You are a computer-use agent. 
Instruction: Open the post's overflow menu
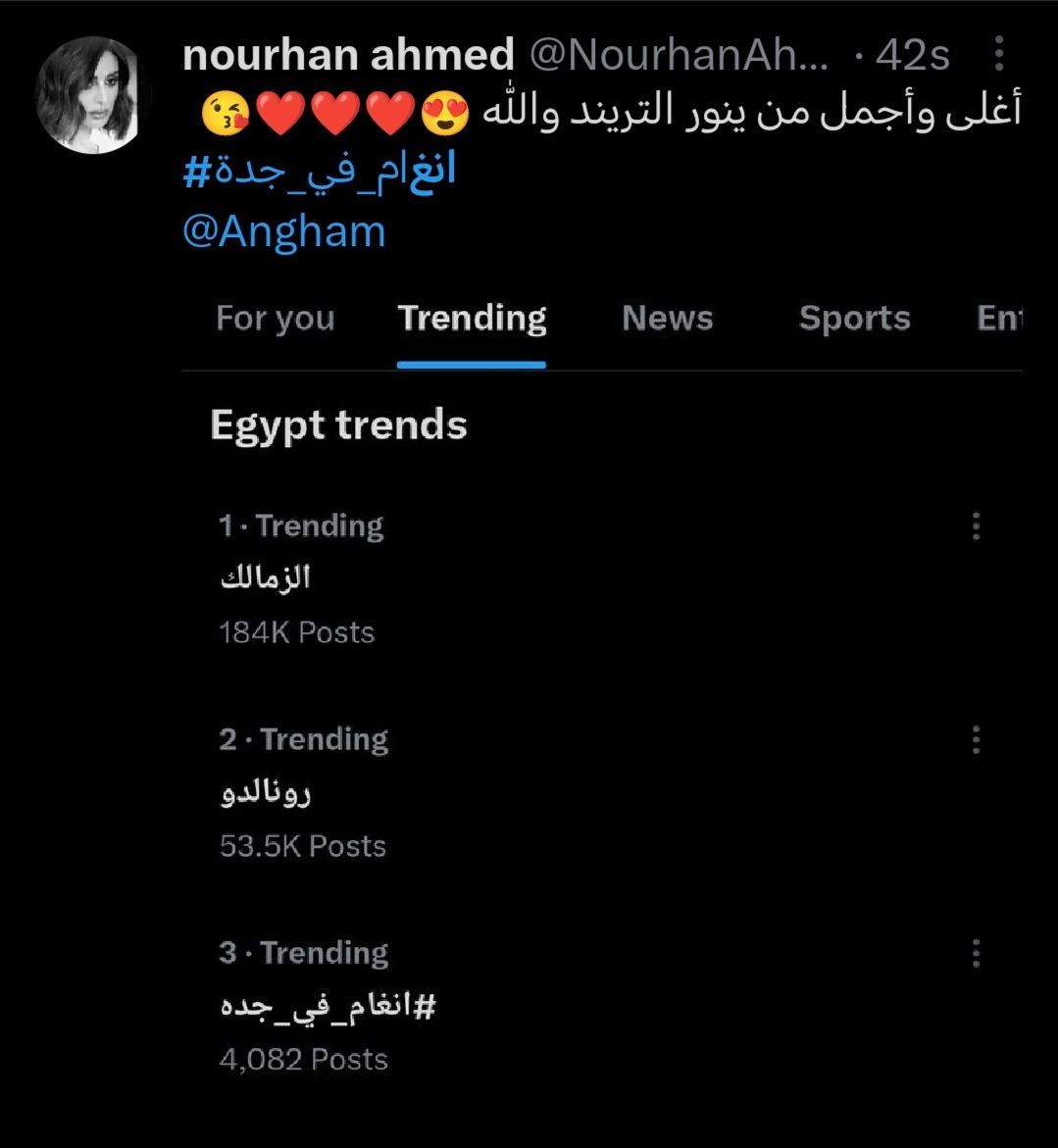click(998, 54)
